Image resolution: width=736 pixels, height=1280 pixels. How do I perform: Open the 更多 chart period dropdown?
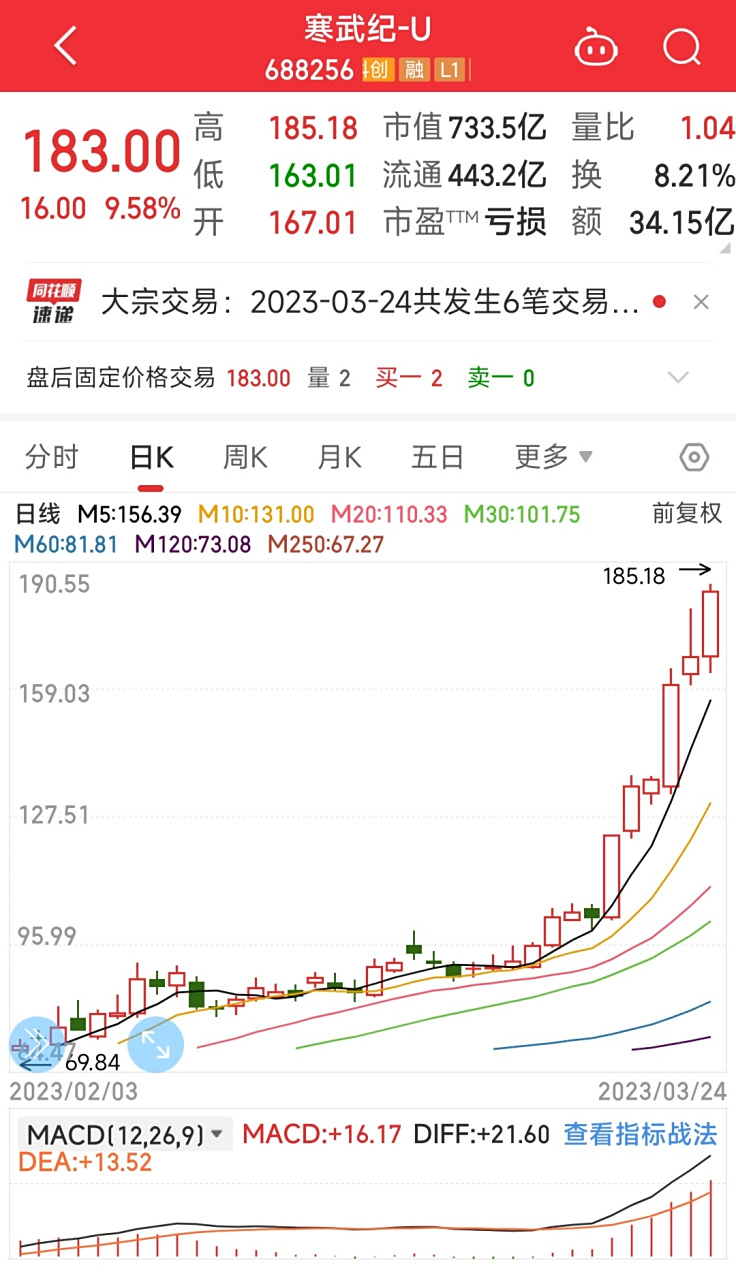click(553, 458)
